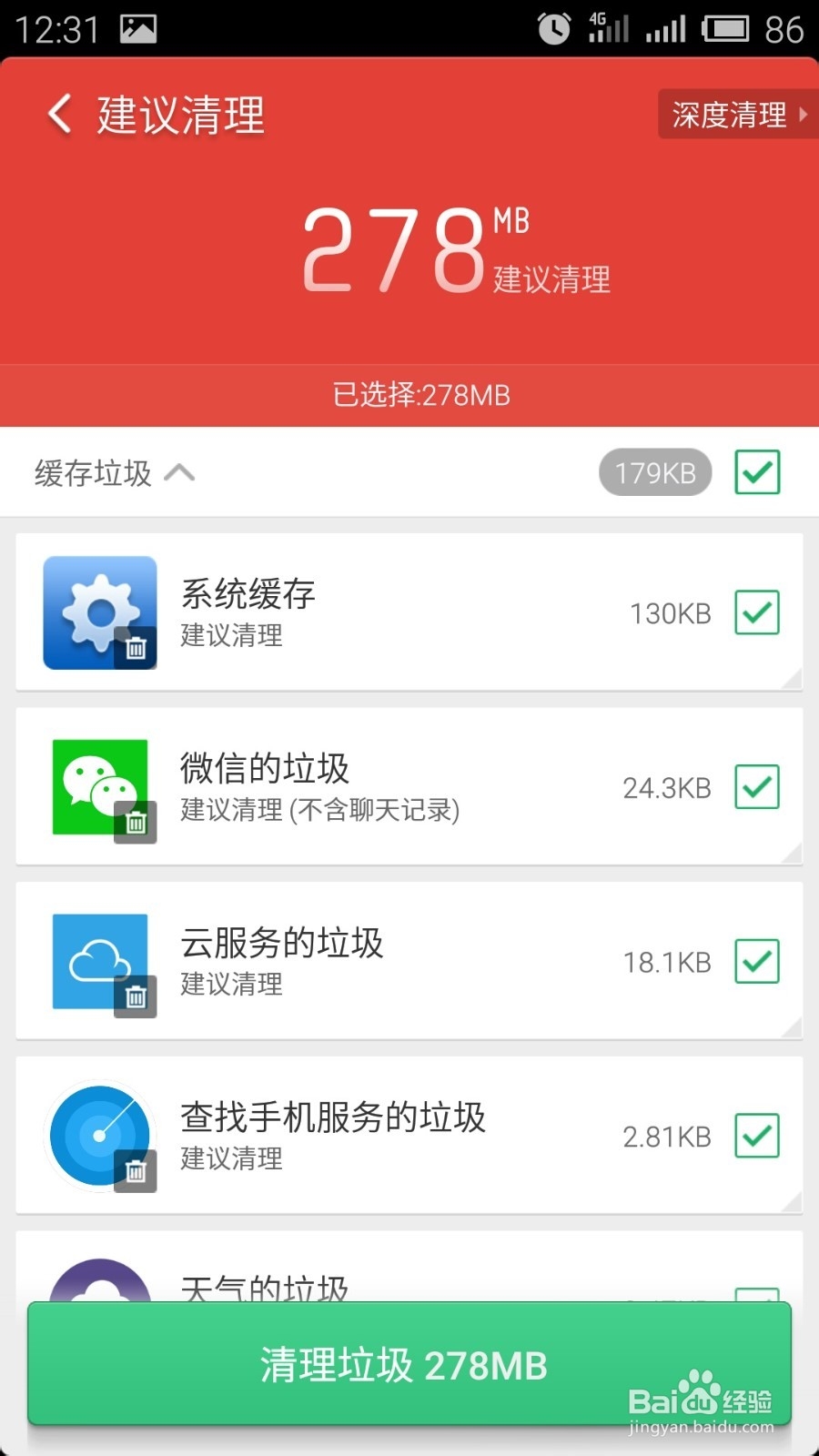819x1456 pixels.
Task: Deselect the 微信的垃圾 entry
Action: [x=756, y=786]
